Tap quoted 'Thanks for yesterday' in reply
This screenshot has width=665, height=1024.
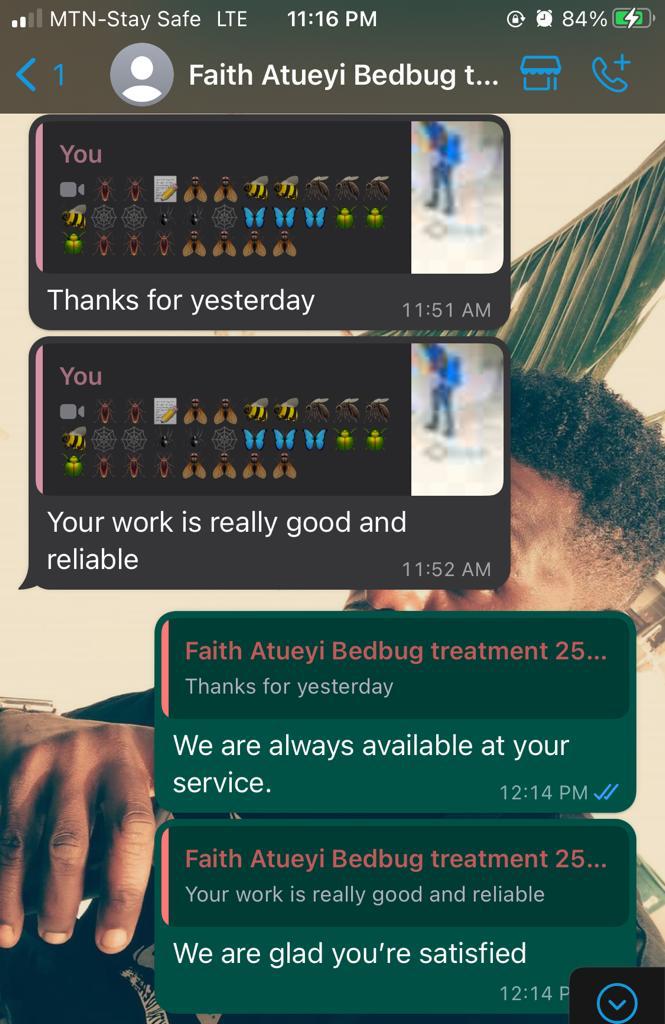coord(395,667)
